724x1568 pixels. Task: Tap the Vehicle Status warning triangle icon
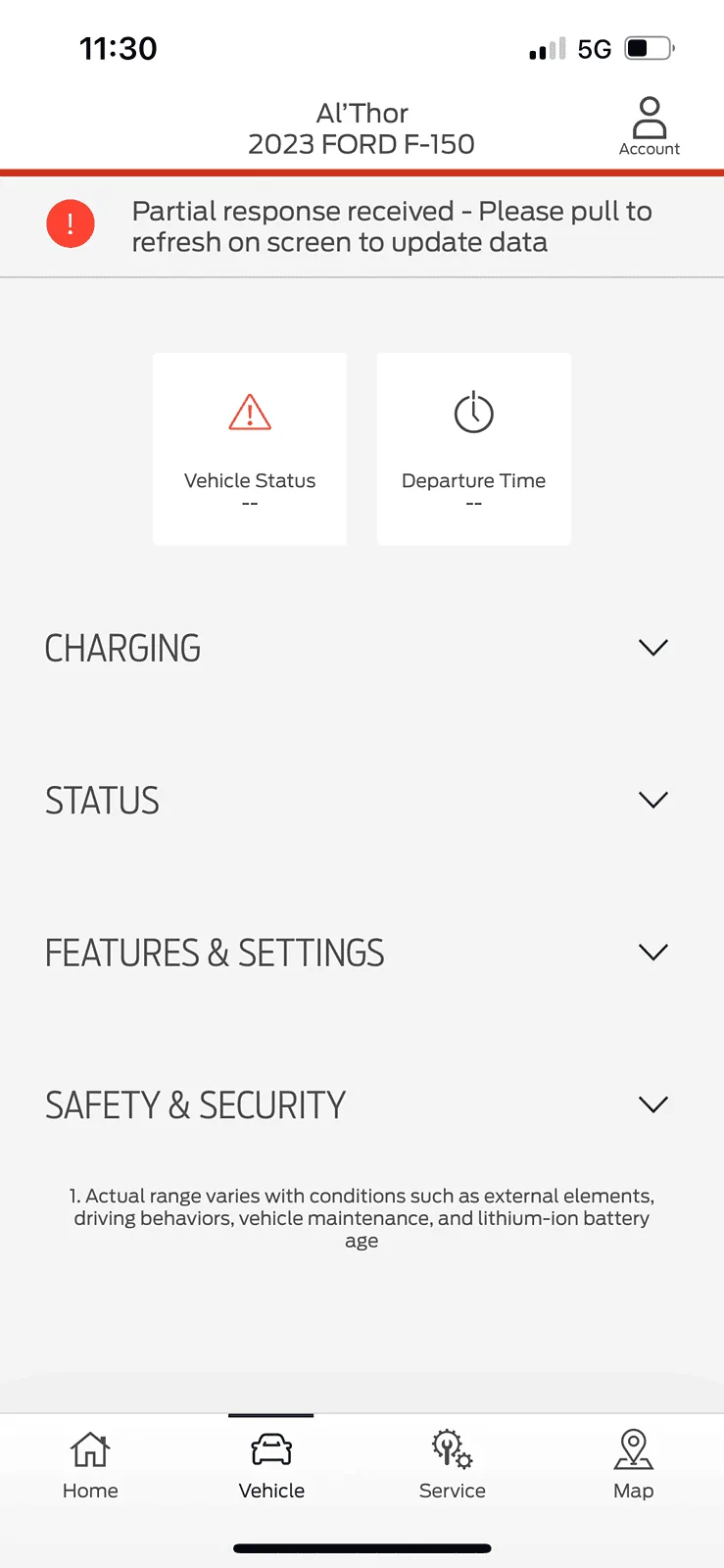click(249, 413)
